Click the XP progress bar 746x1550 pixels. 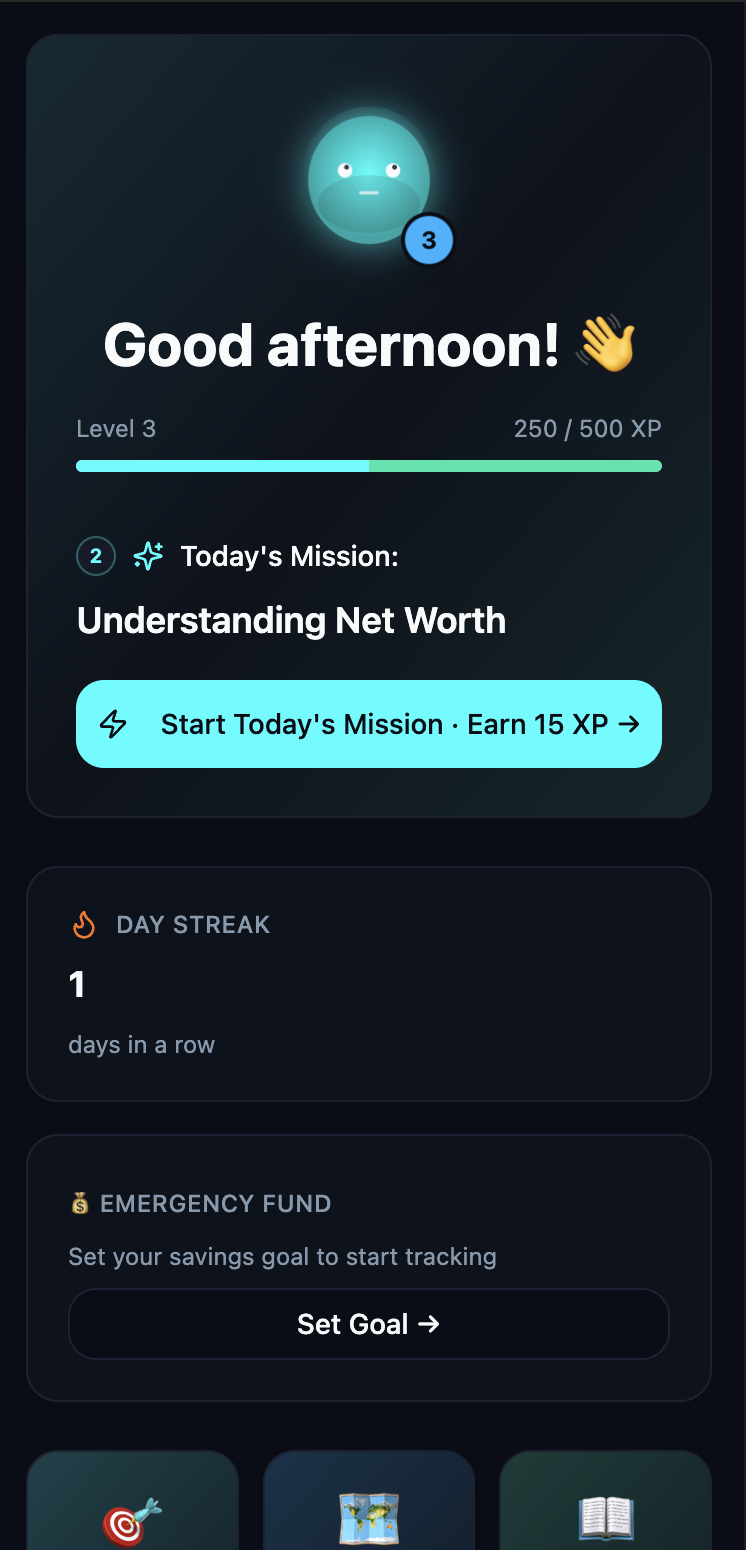point(369,465)
